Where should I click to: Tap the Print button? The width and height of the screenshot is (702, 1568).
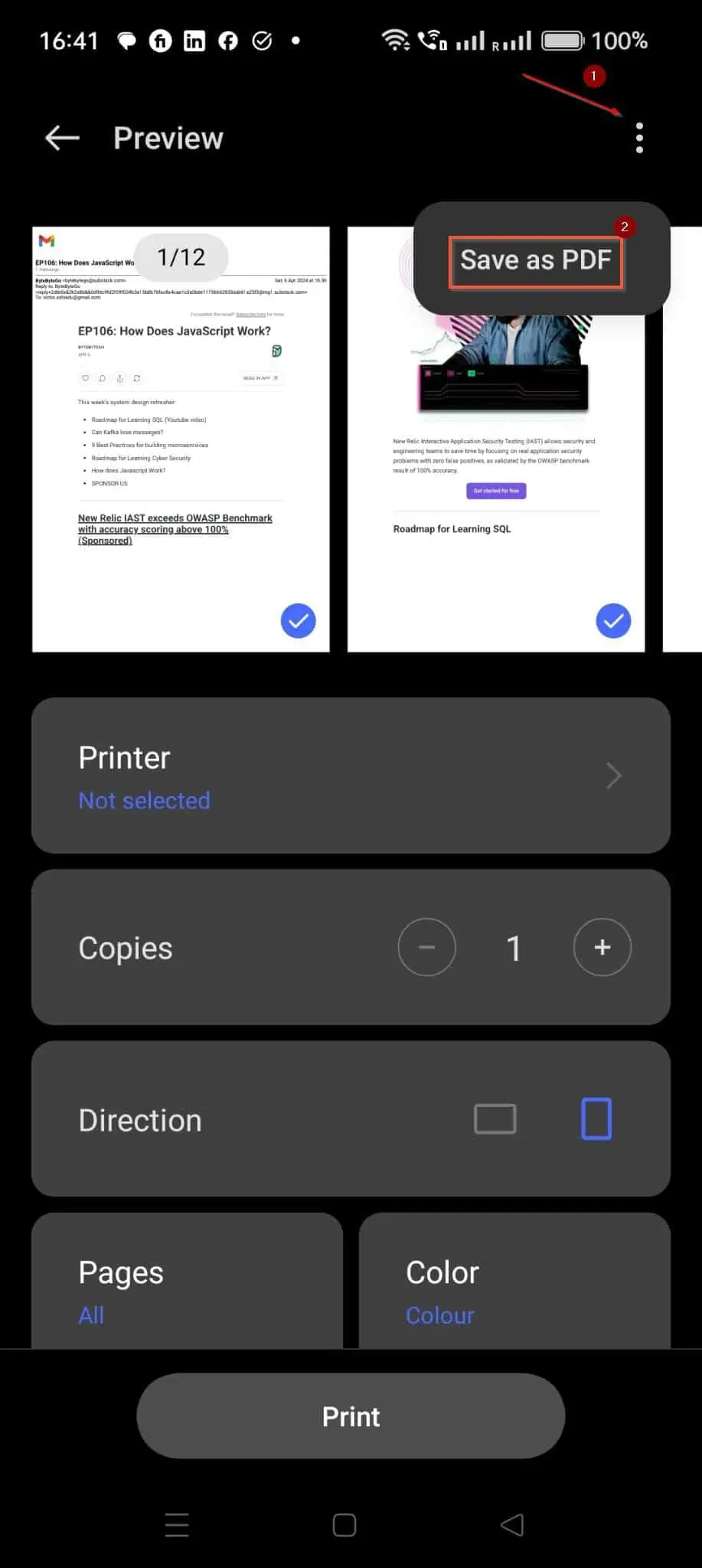351,1416
